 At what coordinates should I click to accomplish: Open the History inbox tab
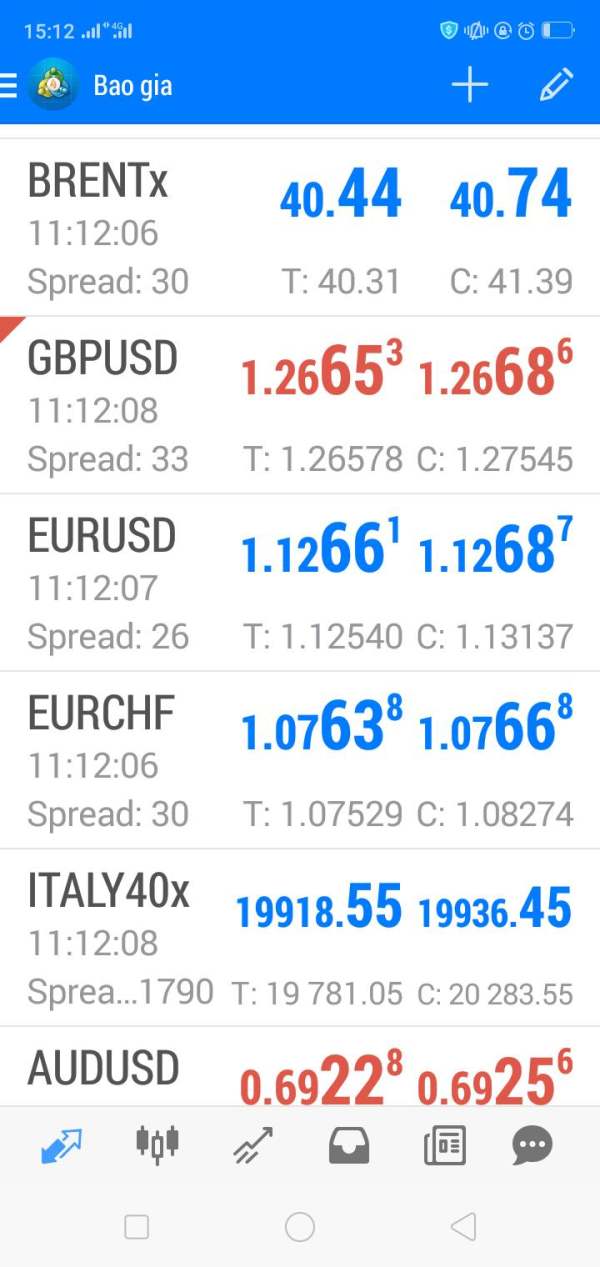click(349, 1145)
